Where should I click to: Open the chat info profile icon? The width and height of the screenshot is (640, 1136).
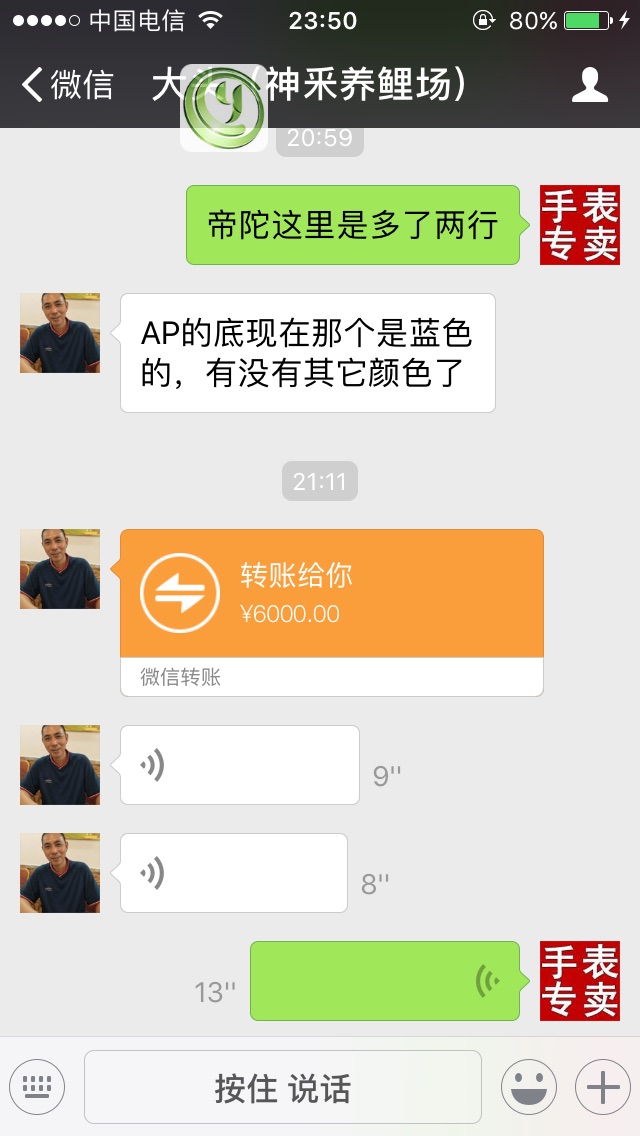pyautogui.click(x=590, y=86)
